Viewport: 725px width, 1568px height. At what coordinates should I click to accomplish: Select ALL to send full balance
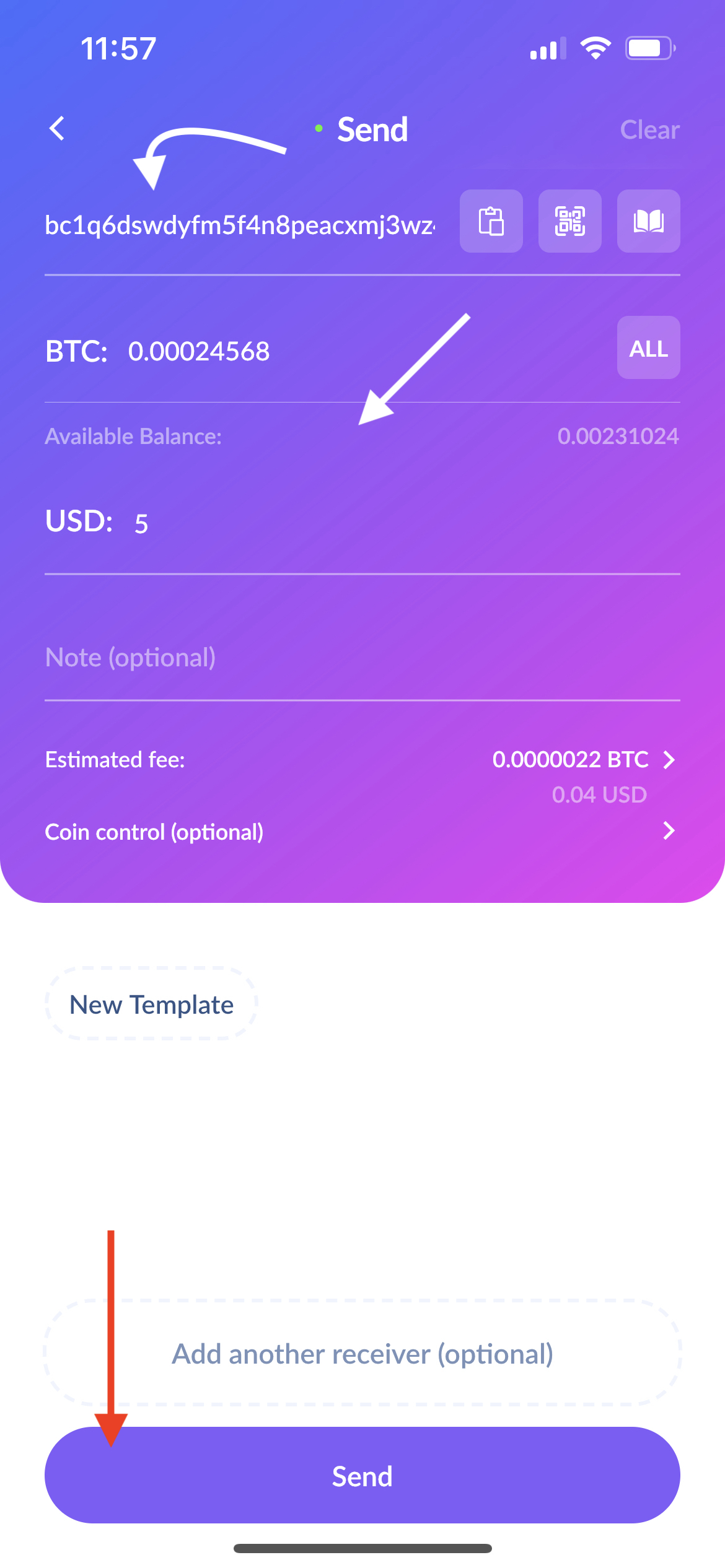(648, 348)
